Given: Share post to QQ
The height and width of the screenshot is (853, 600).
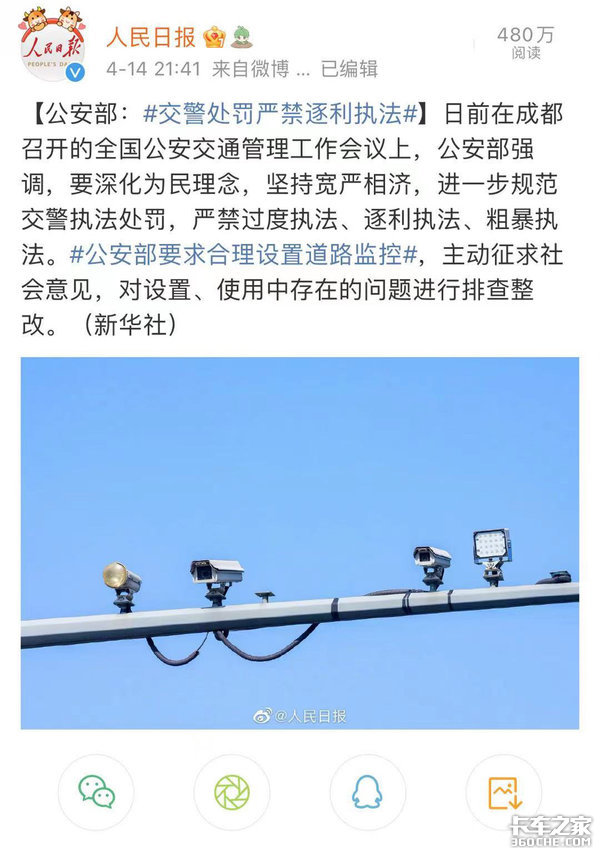Looking at the screenshot, I should tap(367, 792).
